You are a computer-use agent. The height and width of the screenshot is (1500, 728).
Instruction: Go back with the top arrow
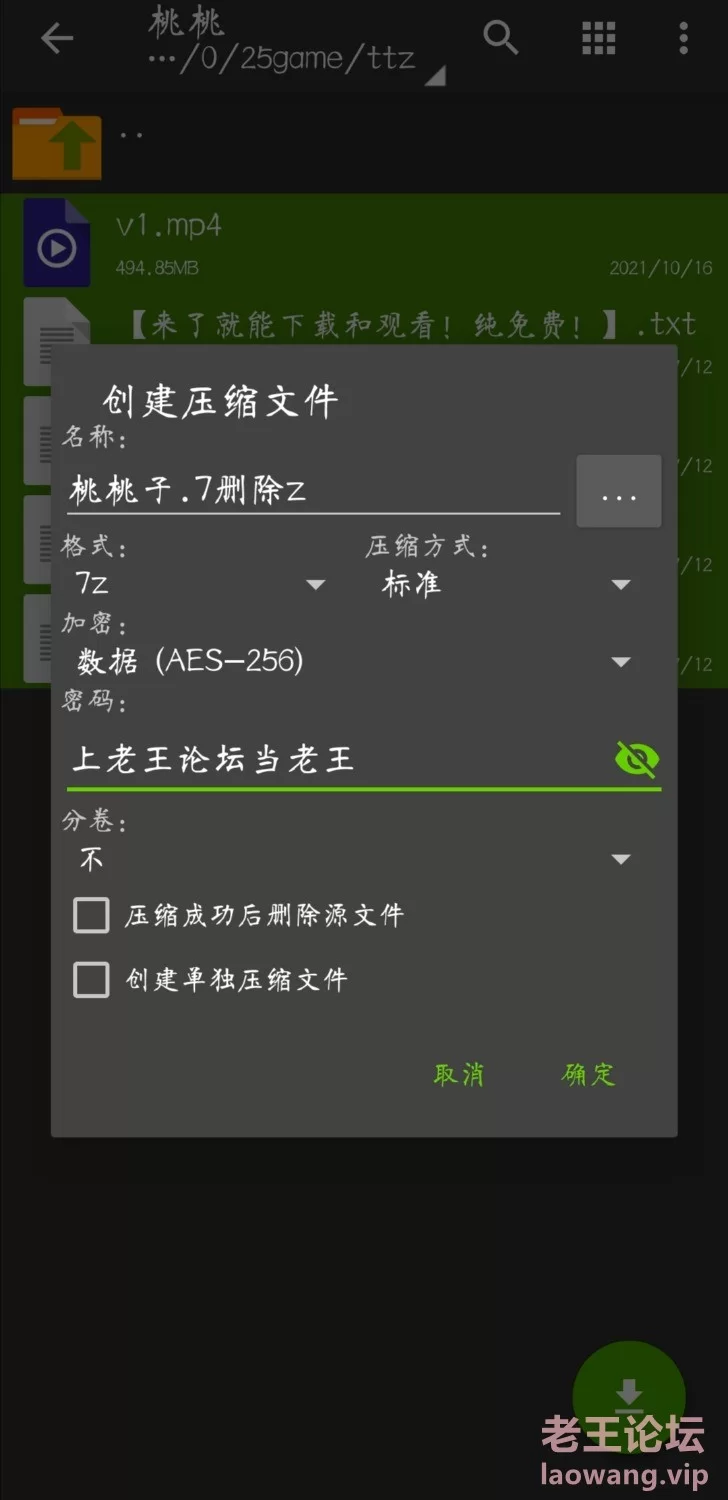pyautogui.click(x=57, y=39)
